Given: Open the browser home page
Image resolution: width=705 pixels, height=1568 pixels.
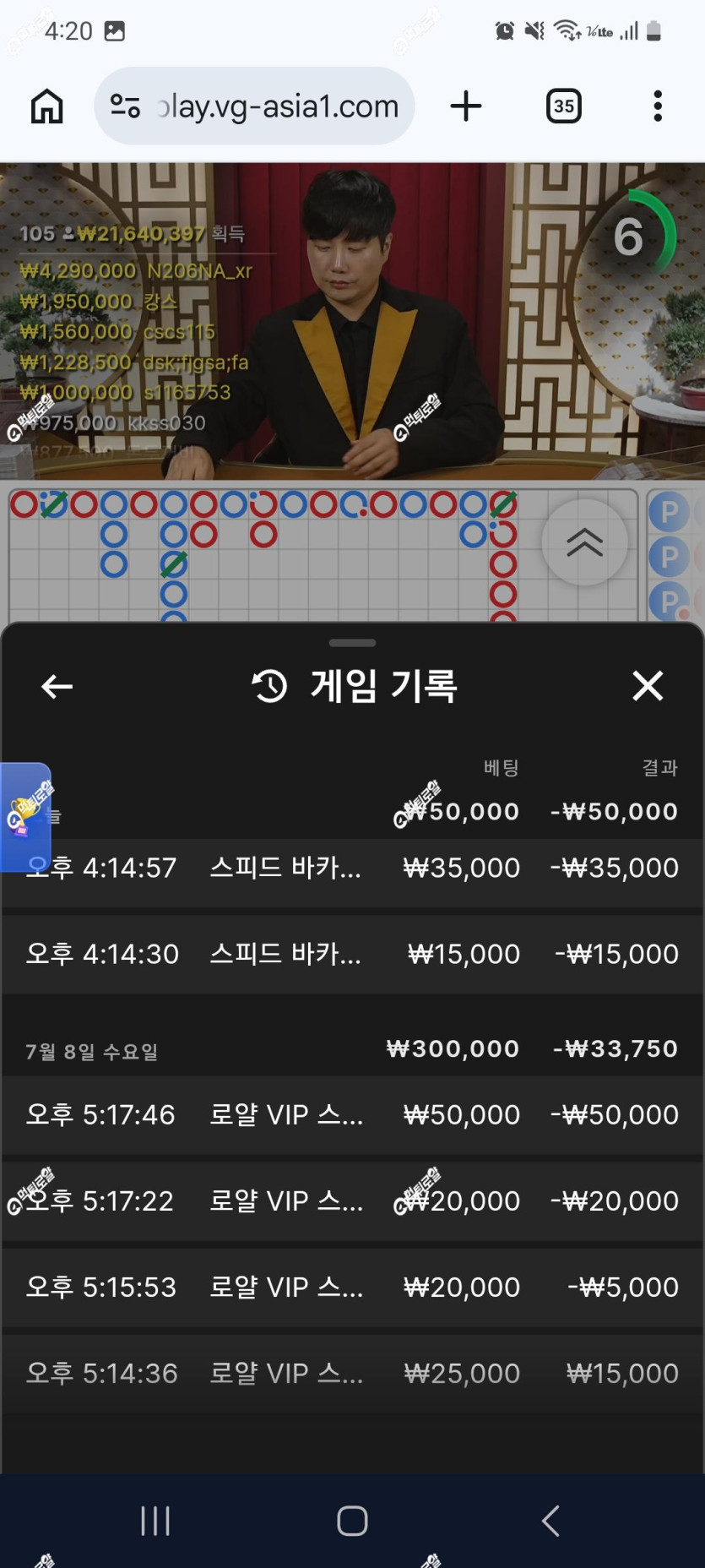Looking at the screenshot, I should coord(47,106).
